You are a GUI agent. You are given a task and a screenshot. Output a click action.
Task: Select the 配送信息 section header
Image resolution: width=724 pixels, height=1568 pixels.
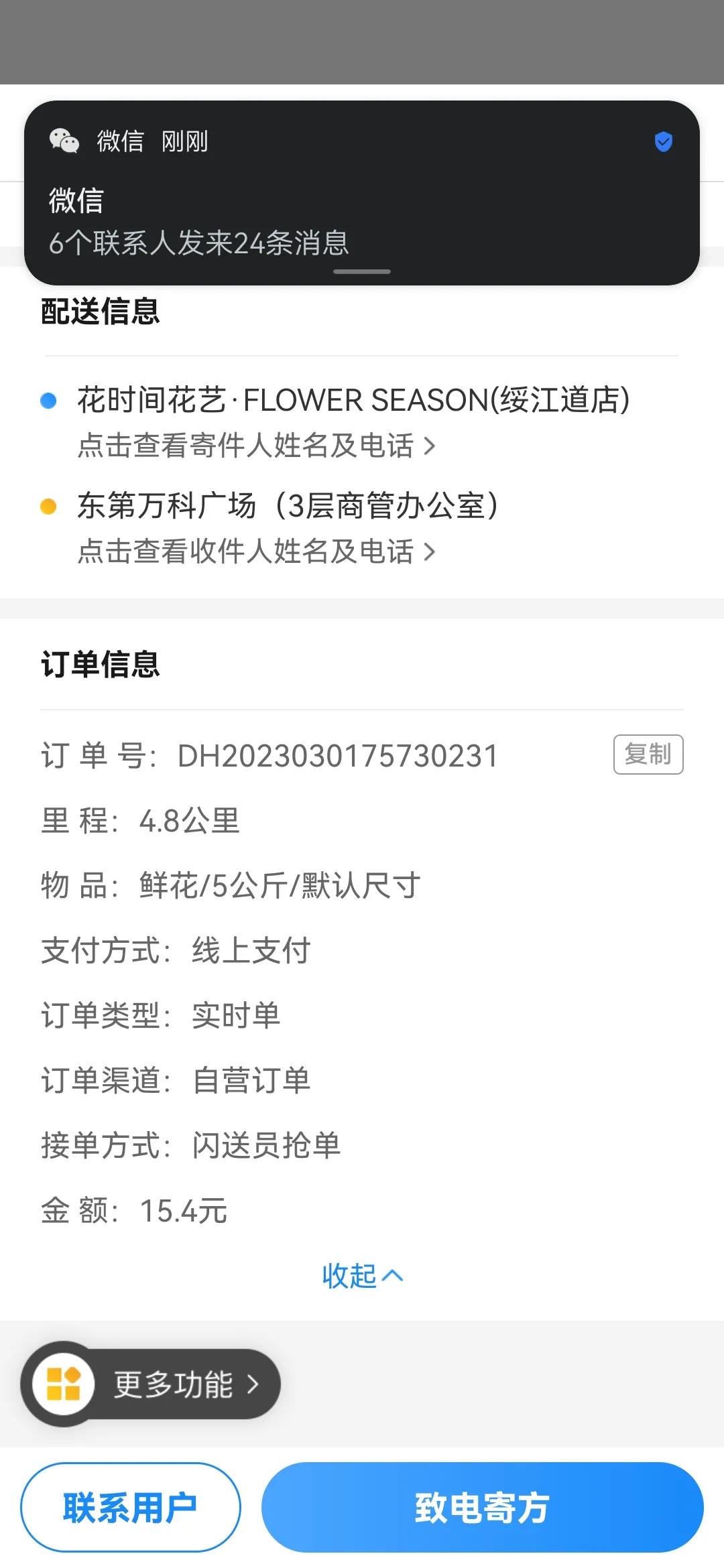[x=99, y=312]
